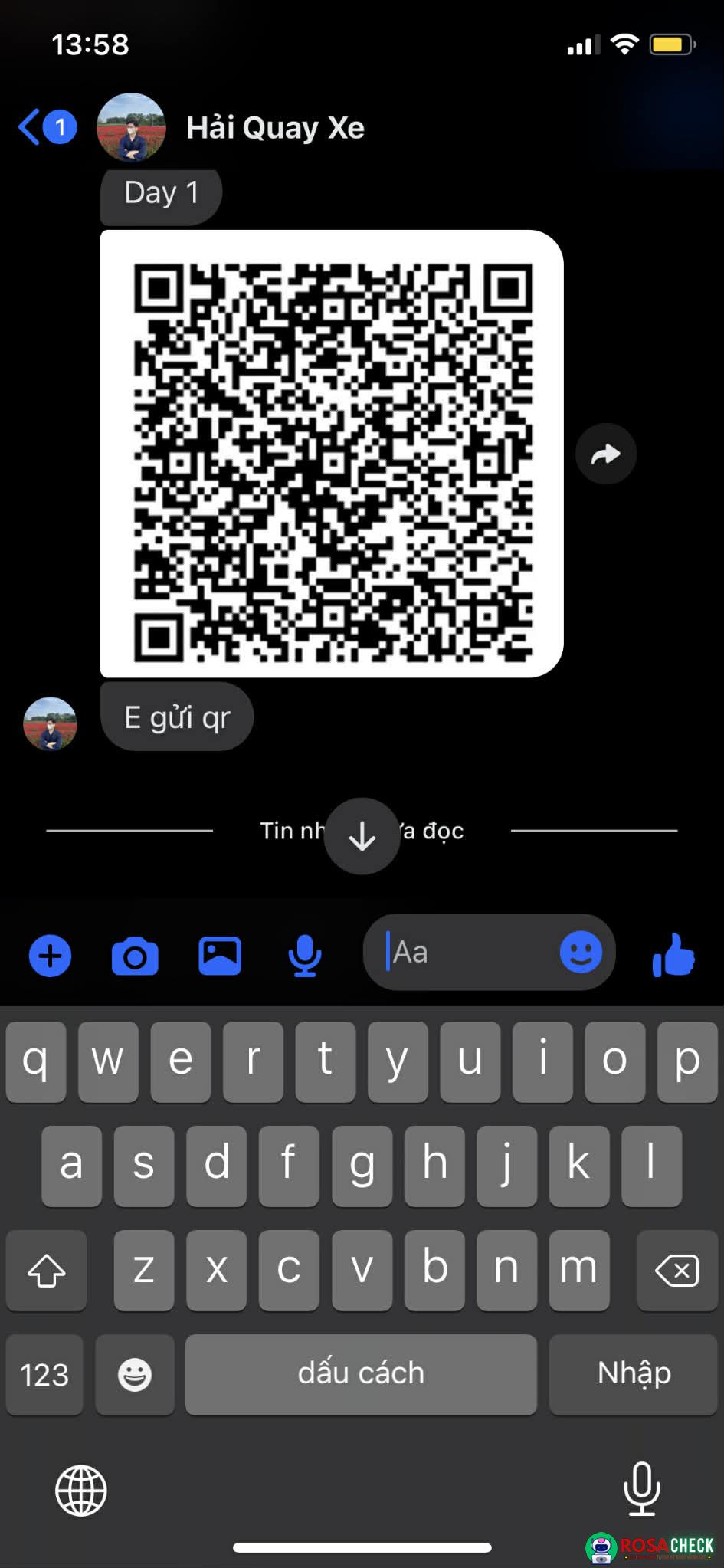Viewport: 724px width, 1568px height.
Task: Open the camera to take a photo
Action: pyautogui.click(x=135, y=956)
